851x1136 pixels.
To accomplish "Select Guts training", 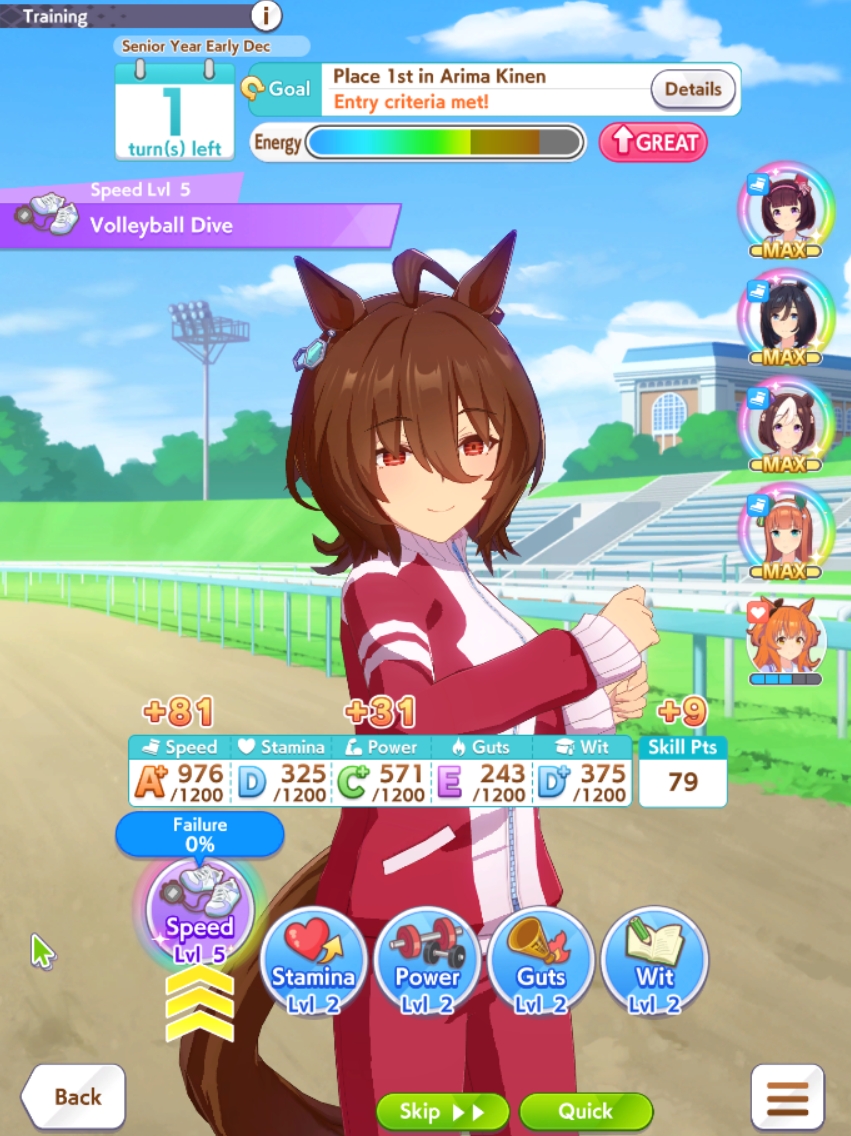I will click(541, 960).
